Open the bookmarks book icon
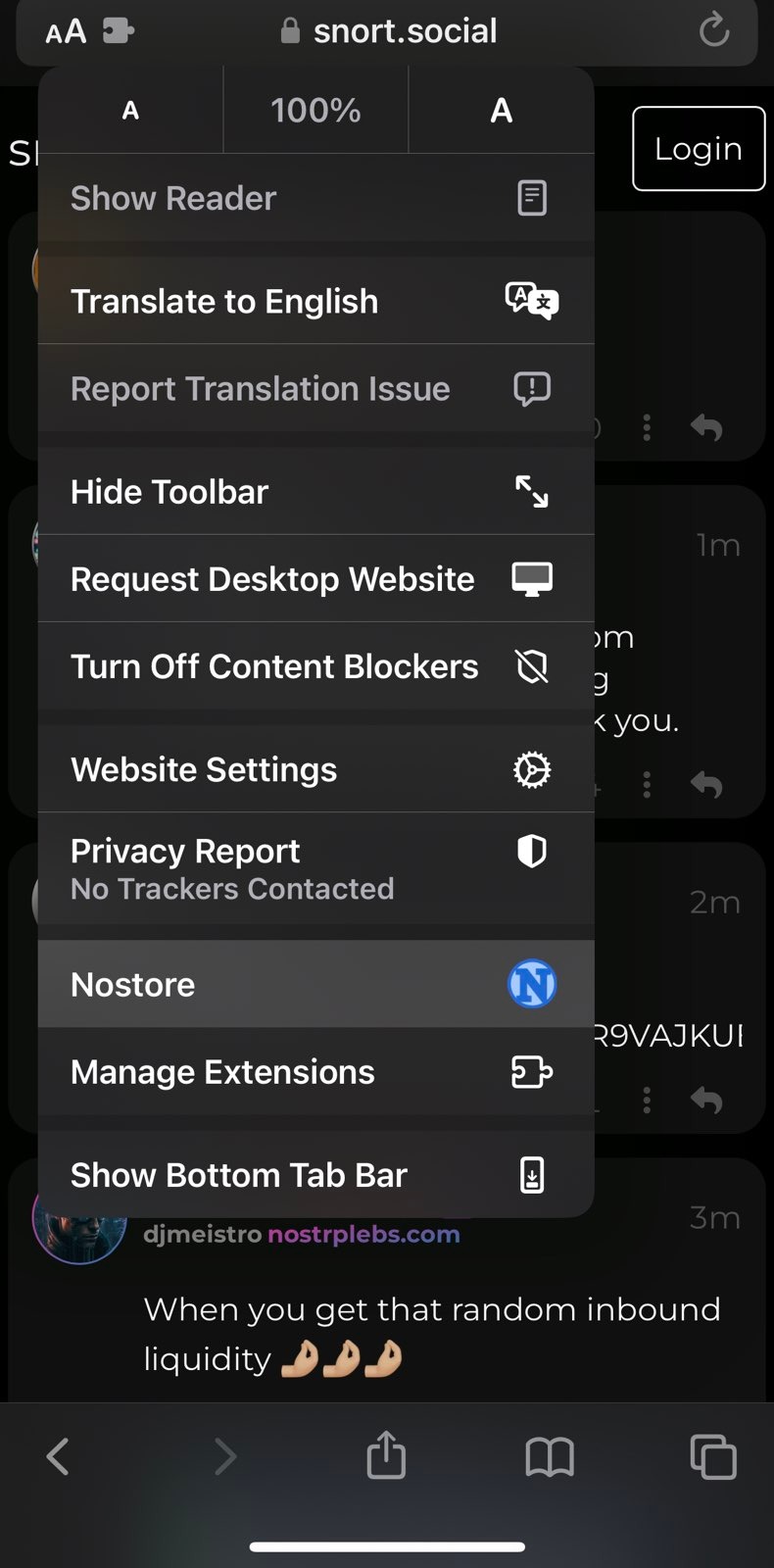This screenshot has width=774, height=1568. [x=550, y=1457]
